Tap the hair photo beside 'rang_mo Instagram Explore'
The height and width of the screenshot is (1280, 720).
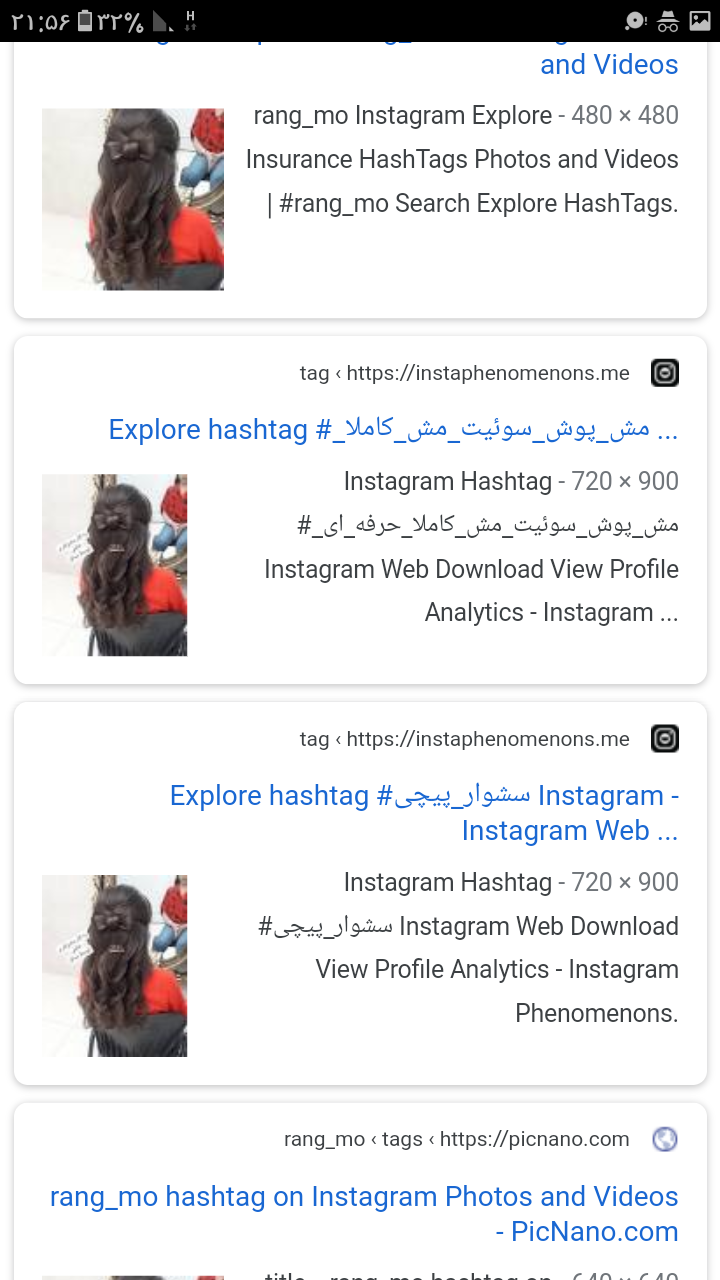coord(133,199)
